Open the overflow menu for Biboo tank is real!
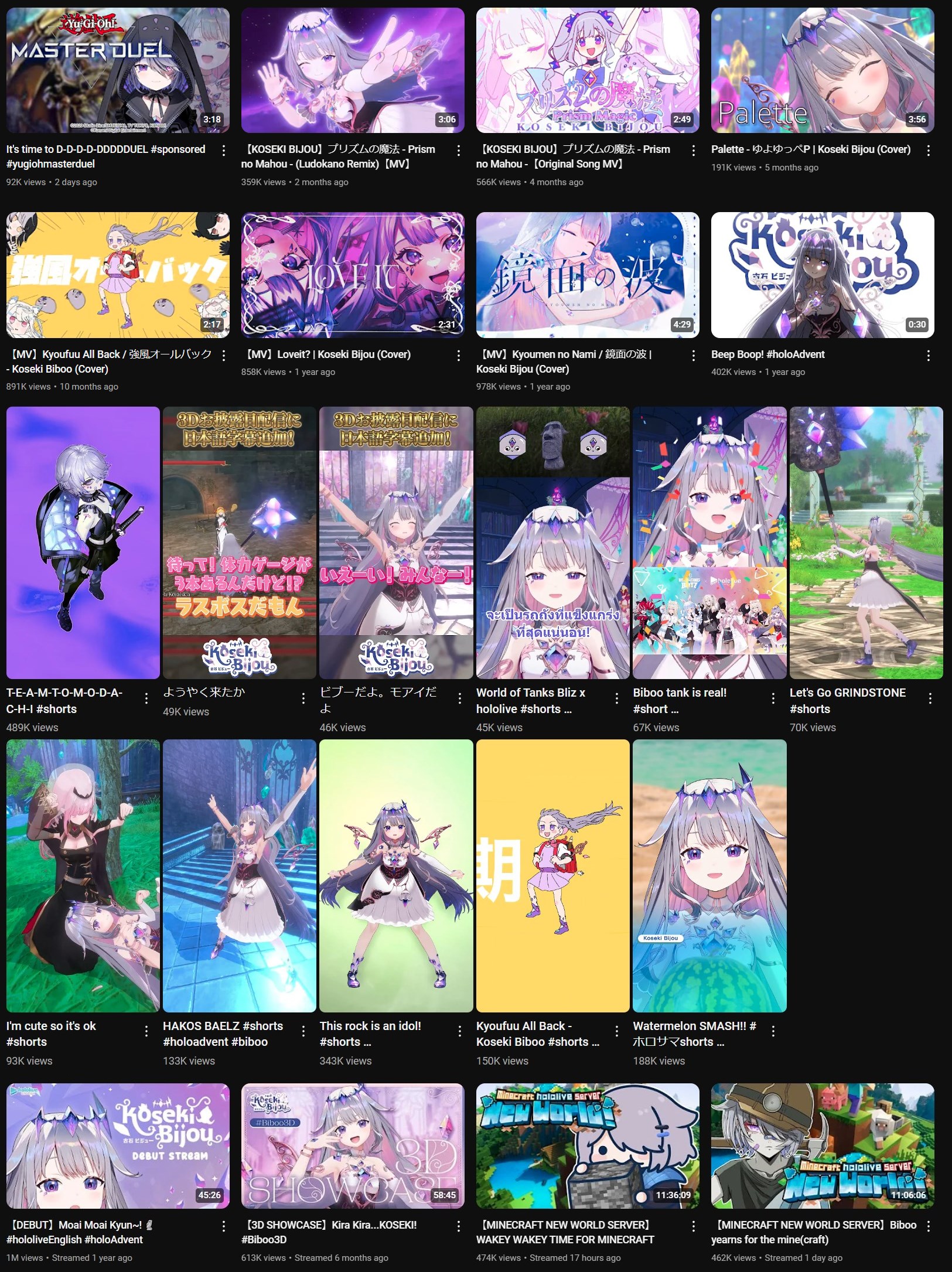 click(773, 698)
